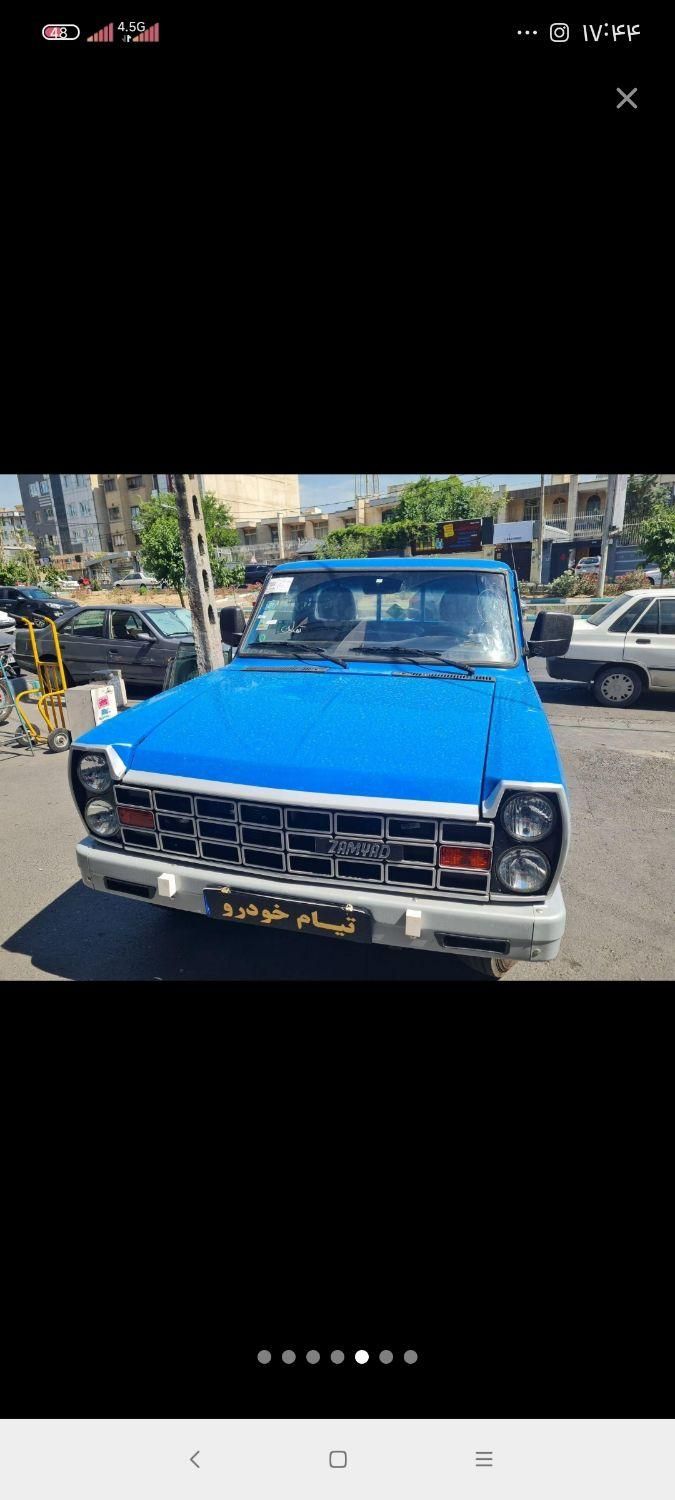Jump to the first photo dot
Image resolution: width=675 pixels, height=1500 pixels.
(x=264, y=1357)
